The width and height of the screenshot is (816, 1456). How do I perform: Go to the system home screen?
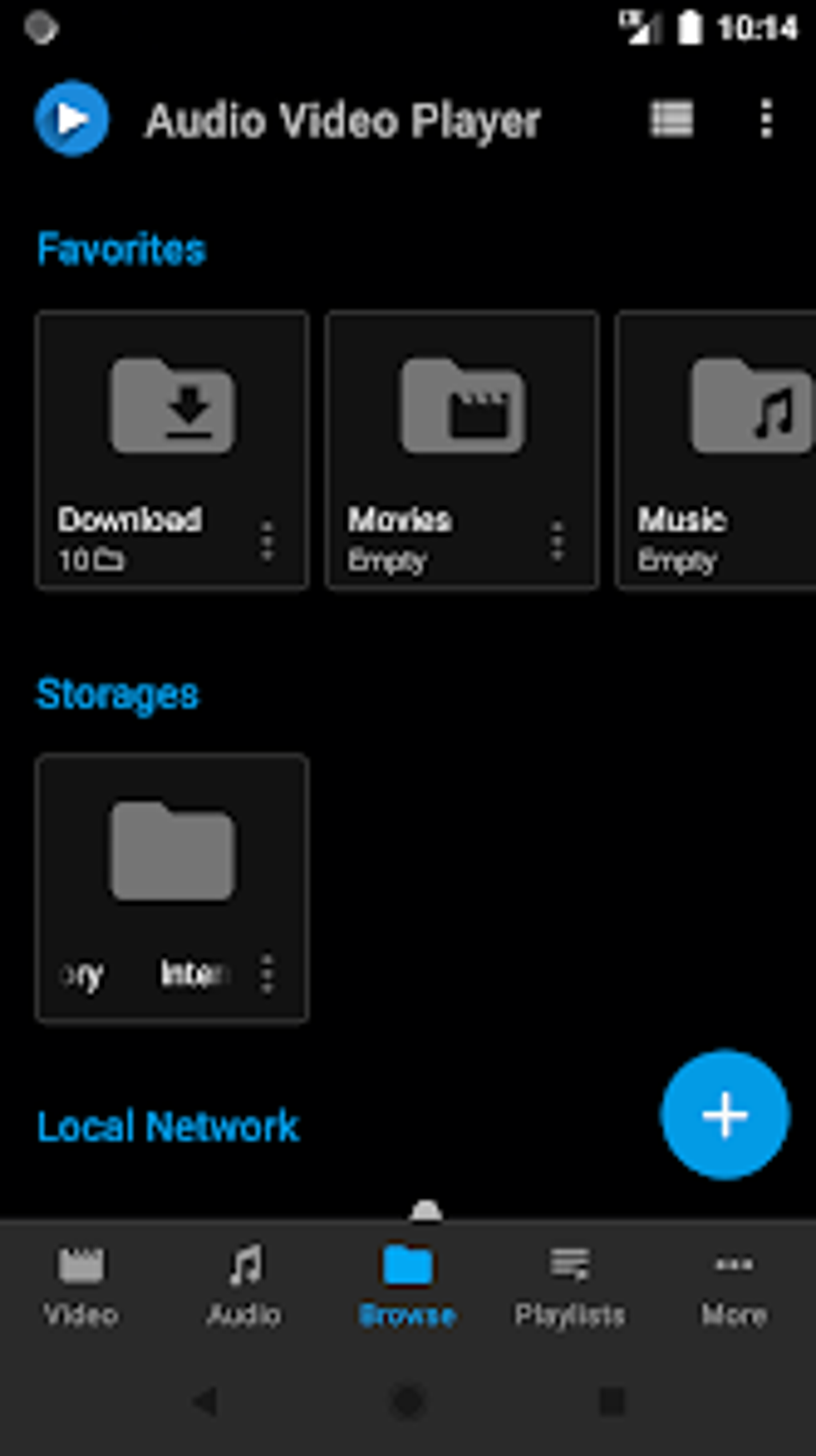408,1401
